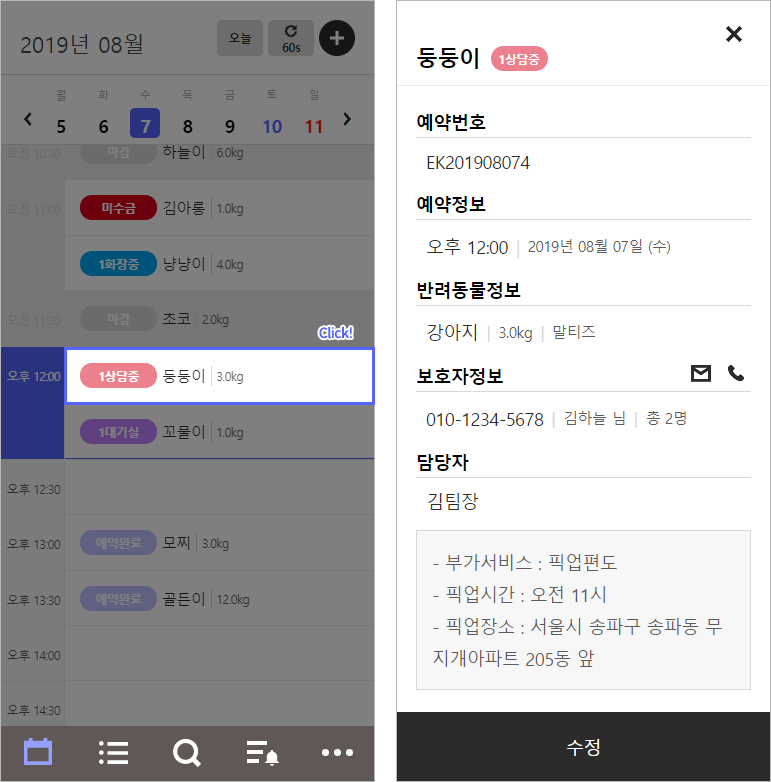This screenshot has width=771, height=782.
Task: Open 김아롱 reservation marked 미수금
Action: click(x=219, y=208)
